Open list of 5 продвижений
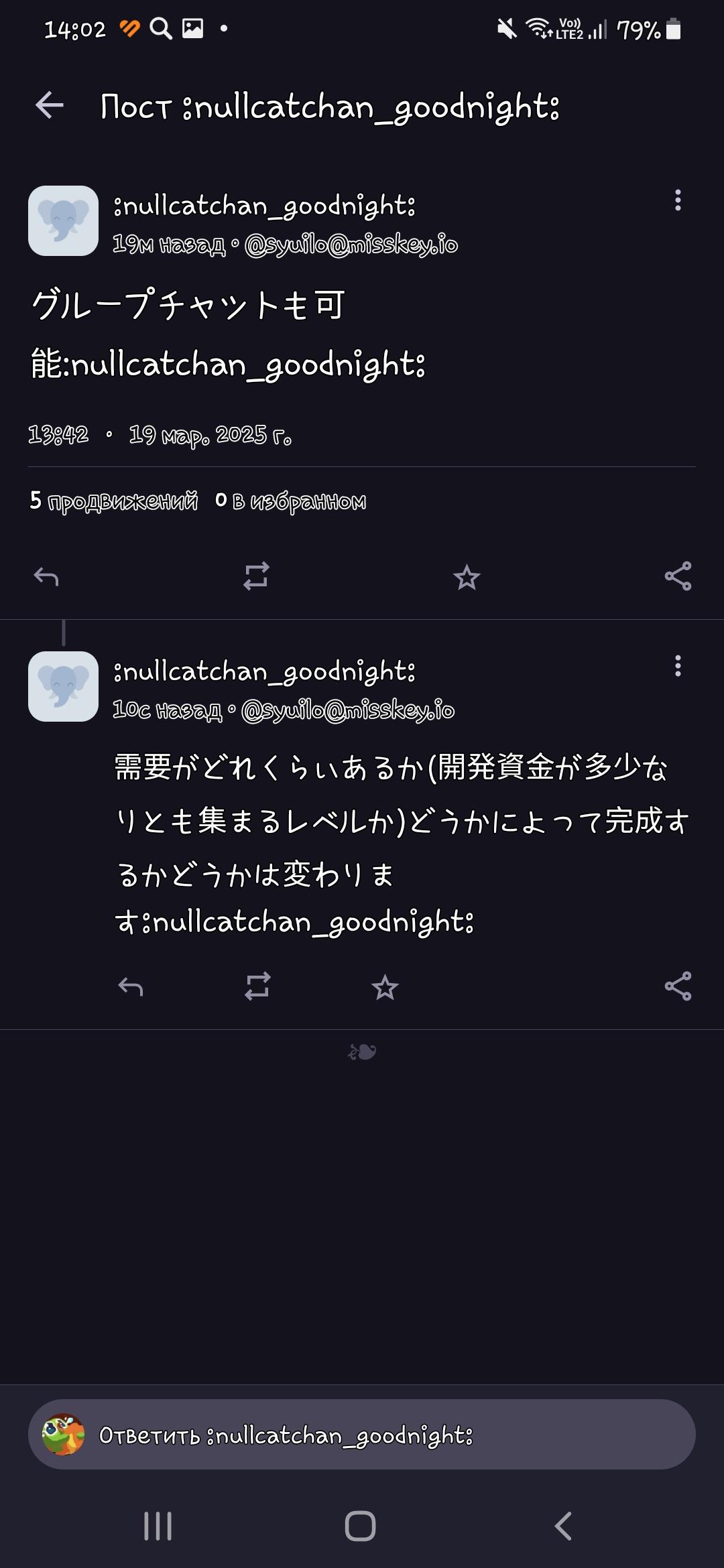This screenshot has height=1568, width=724. pyautogui.click(x=114, y=501)
